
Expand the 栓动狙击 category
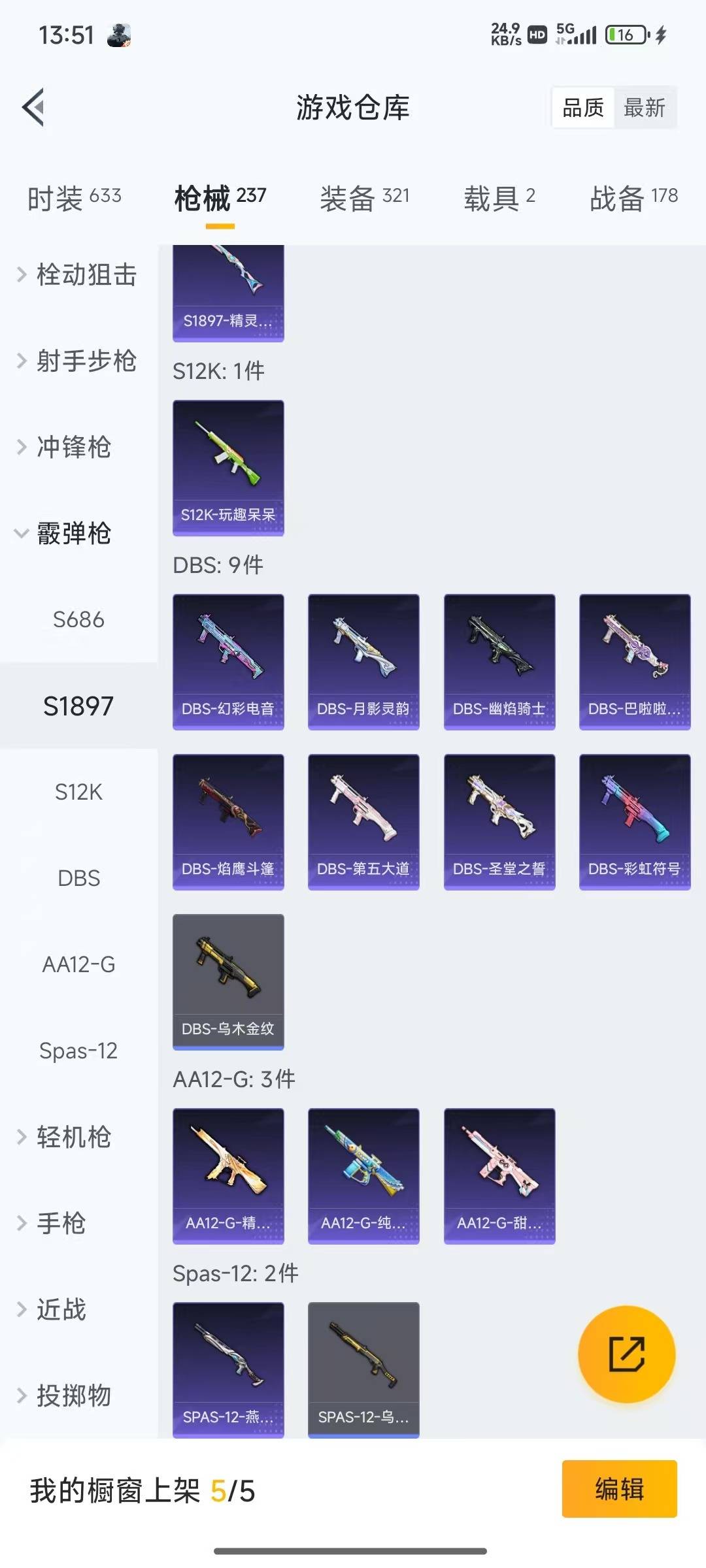coord(77,275)
